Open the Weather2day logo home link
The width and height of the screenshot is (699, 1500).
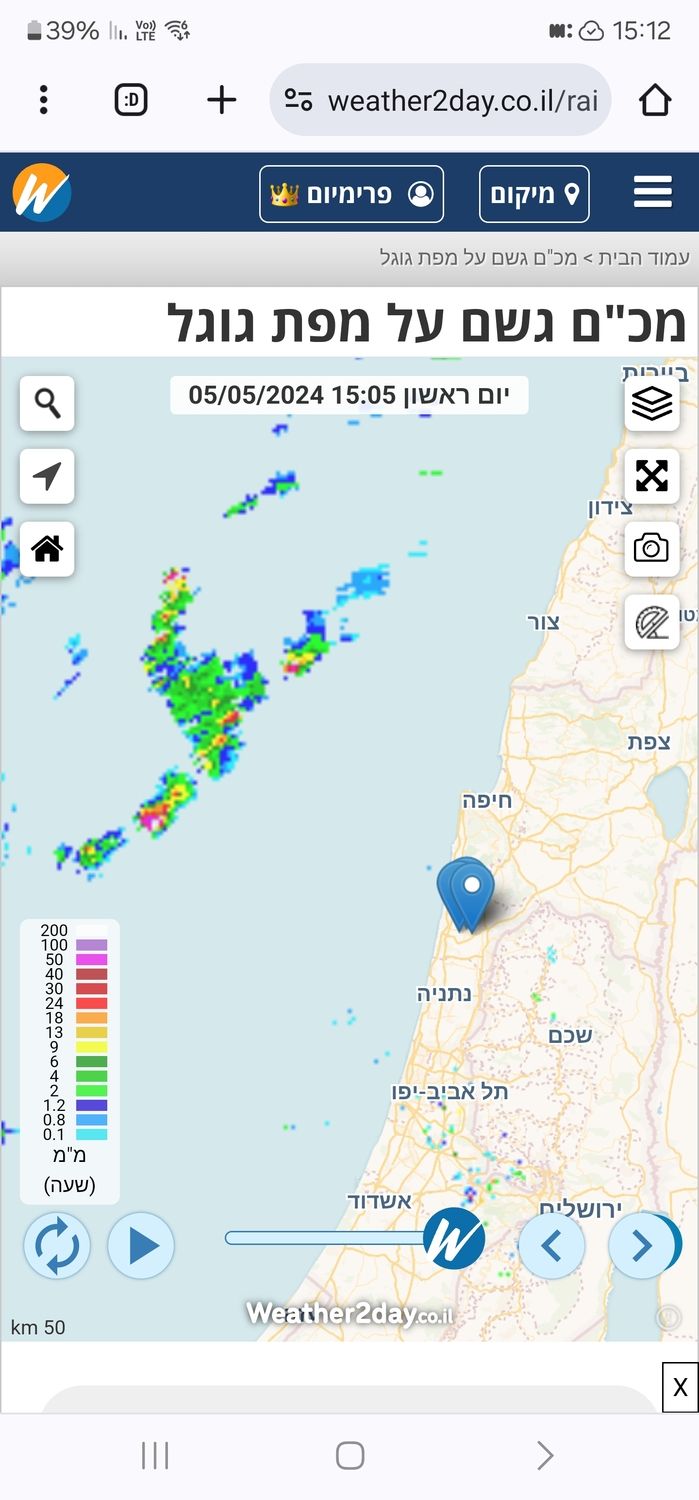[x=41, y=193]
